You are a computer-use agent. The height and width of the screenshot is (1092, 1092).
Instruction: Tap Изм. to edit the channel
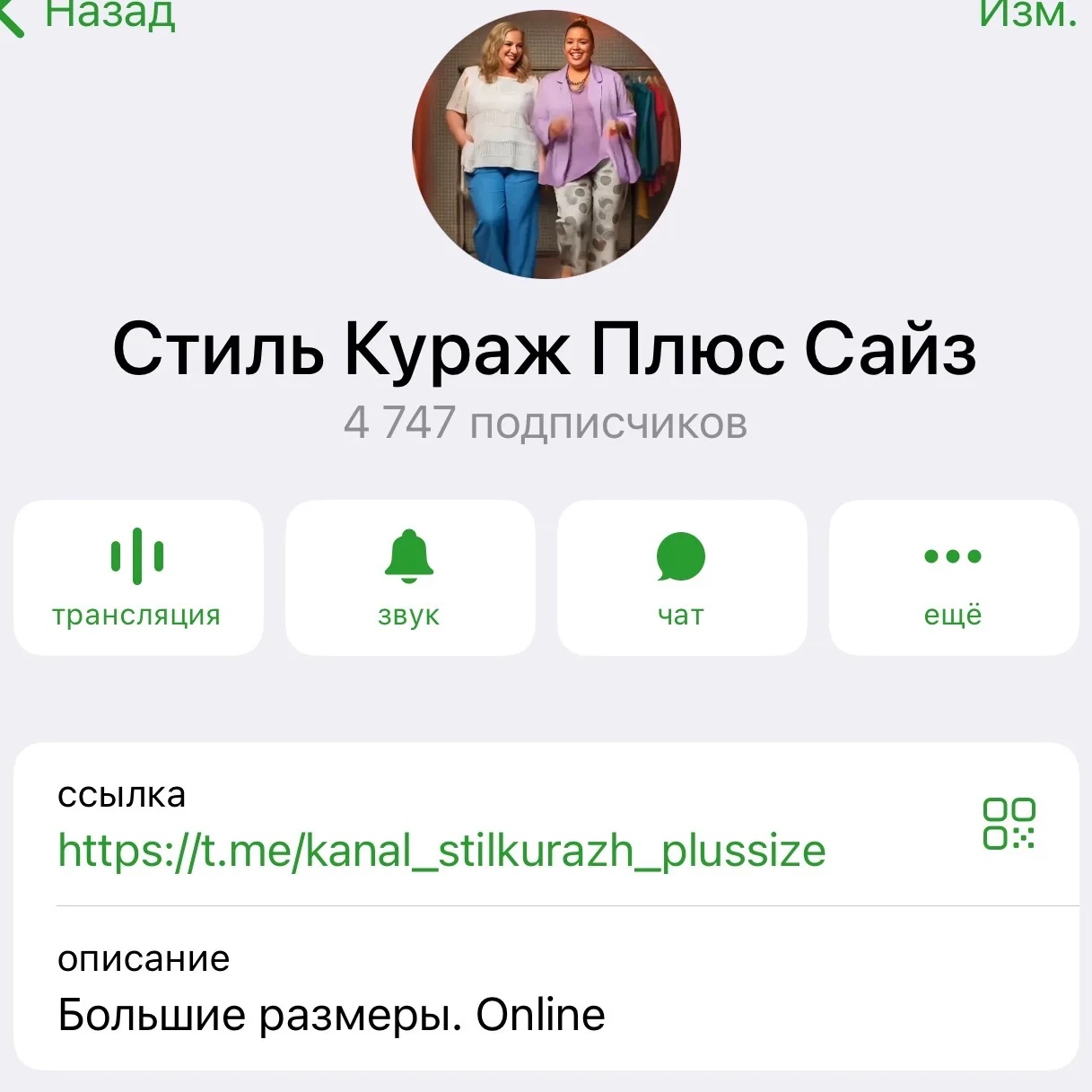pos(1026,14)
